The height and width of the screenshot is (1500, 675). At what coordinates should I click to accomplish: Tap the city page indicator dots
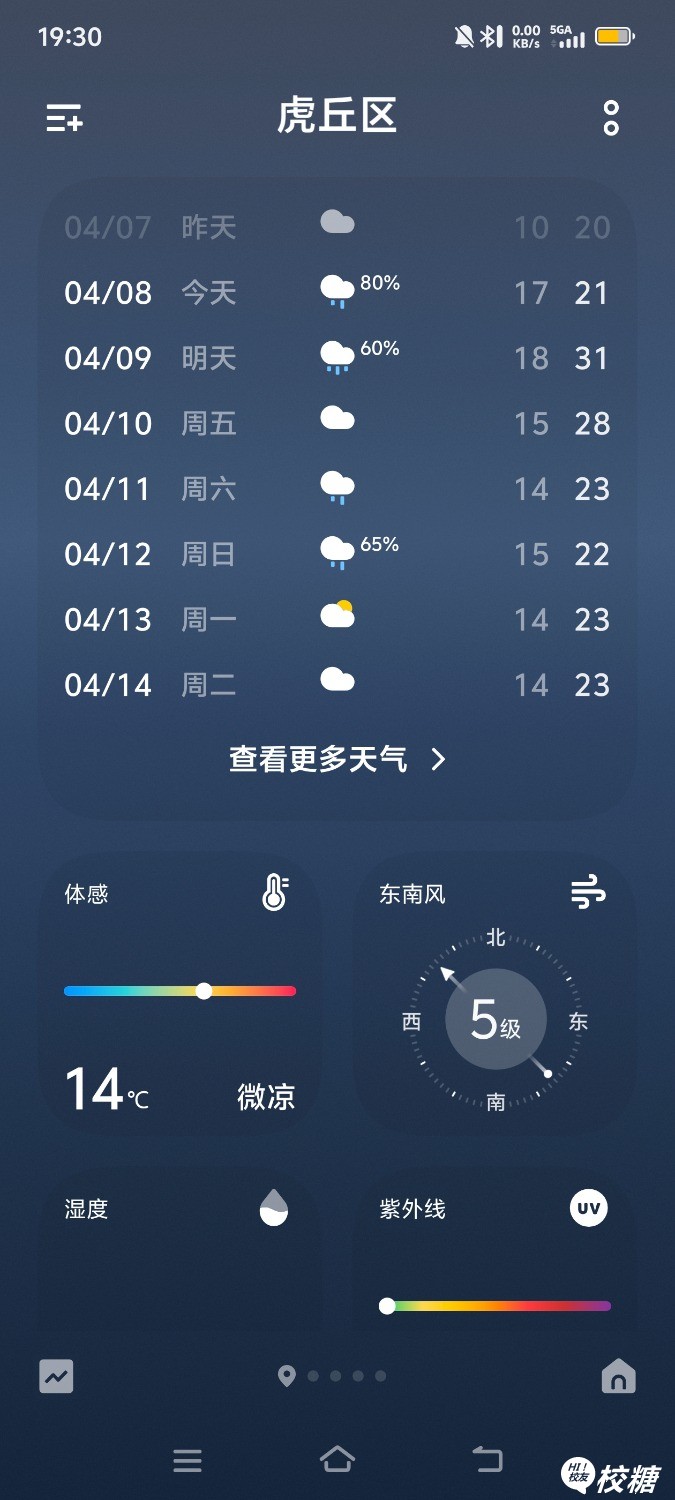click(x=334, y=1377)
